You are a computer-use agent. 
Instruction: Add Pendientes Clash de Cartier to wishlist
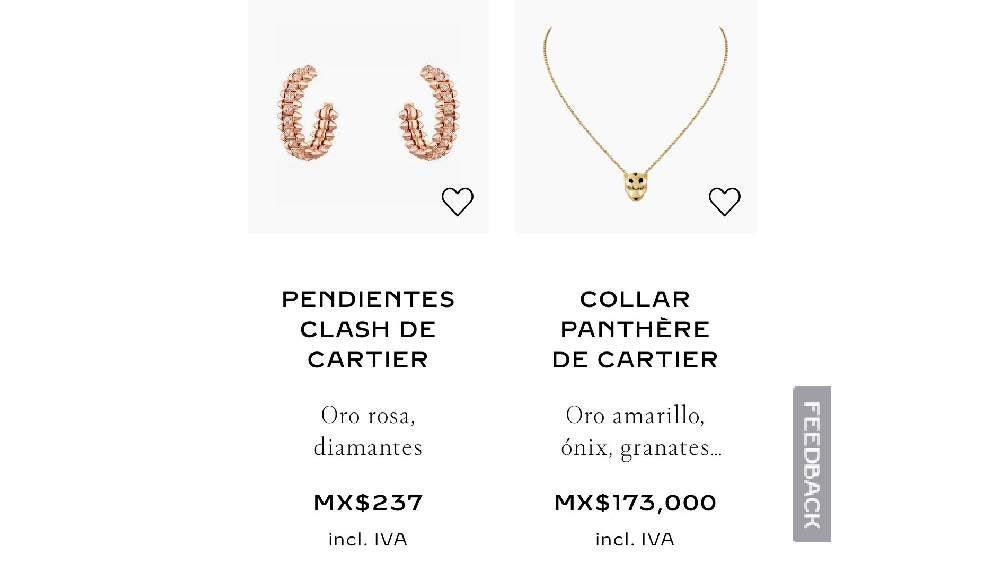coord(457,201)
